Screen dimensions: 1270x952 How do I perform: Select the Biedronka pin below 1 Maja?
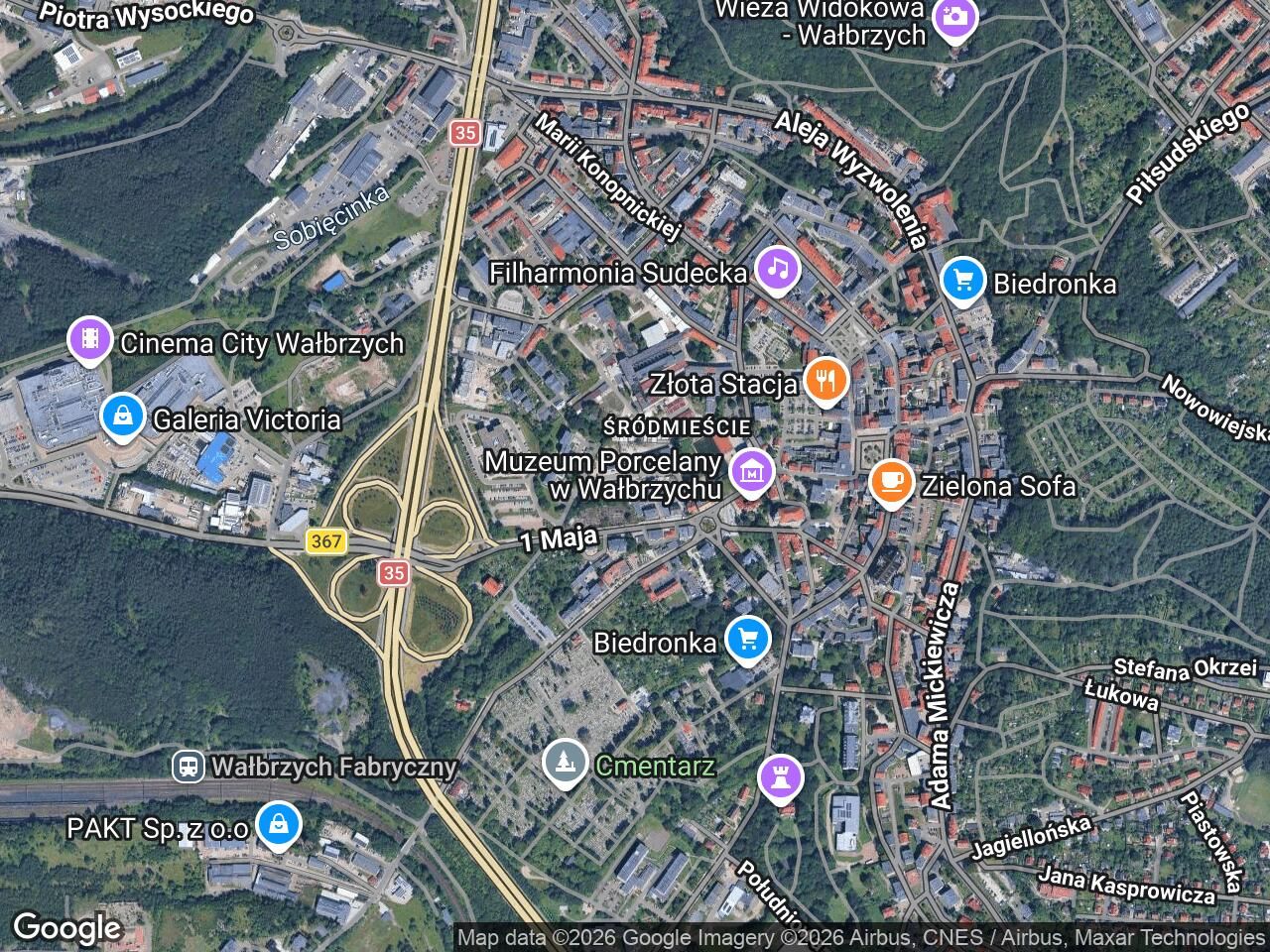748,639
